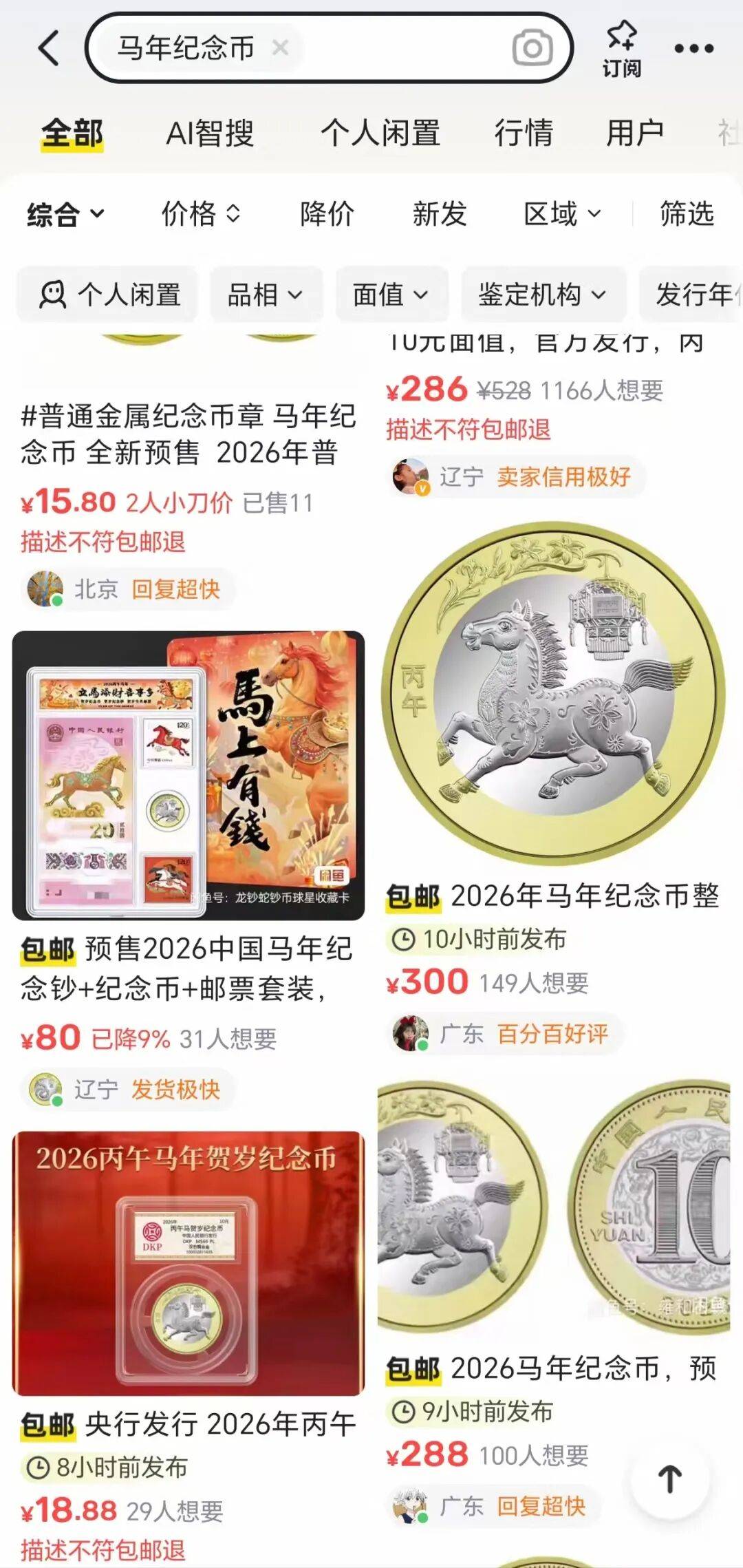Switch to the 个人闲置 top tab
Screen dimensions: 743x1568
pyautogui.click(x=380, y=133)
